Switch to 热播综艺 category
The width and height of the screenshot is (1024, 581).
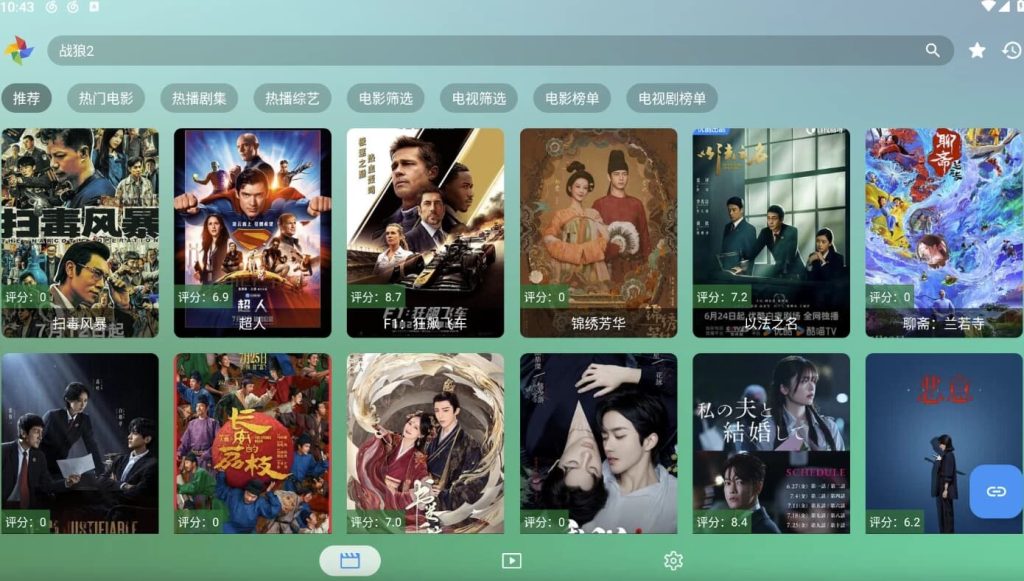pyautogui.click(x=292, y=98)
